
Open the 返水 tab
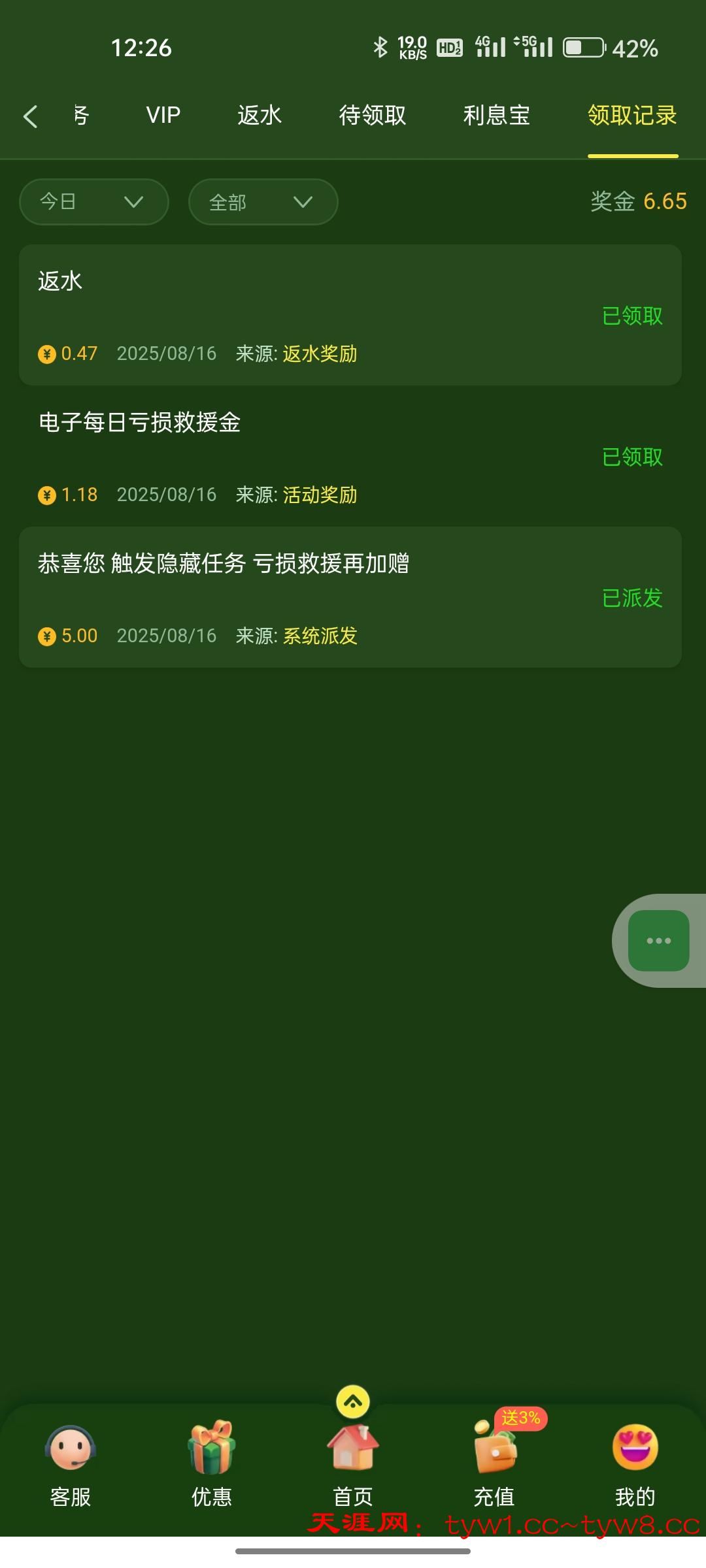[x=259, y=116]
